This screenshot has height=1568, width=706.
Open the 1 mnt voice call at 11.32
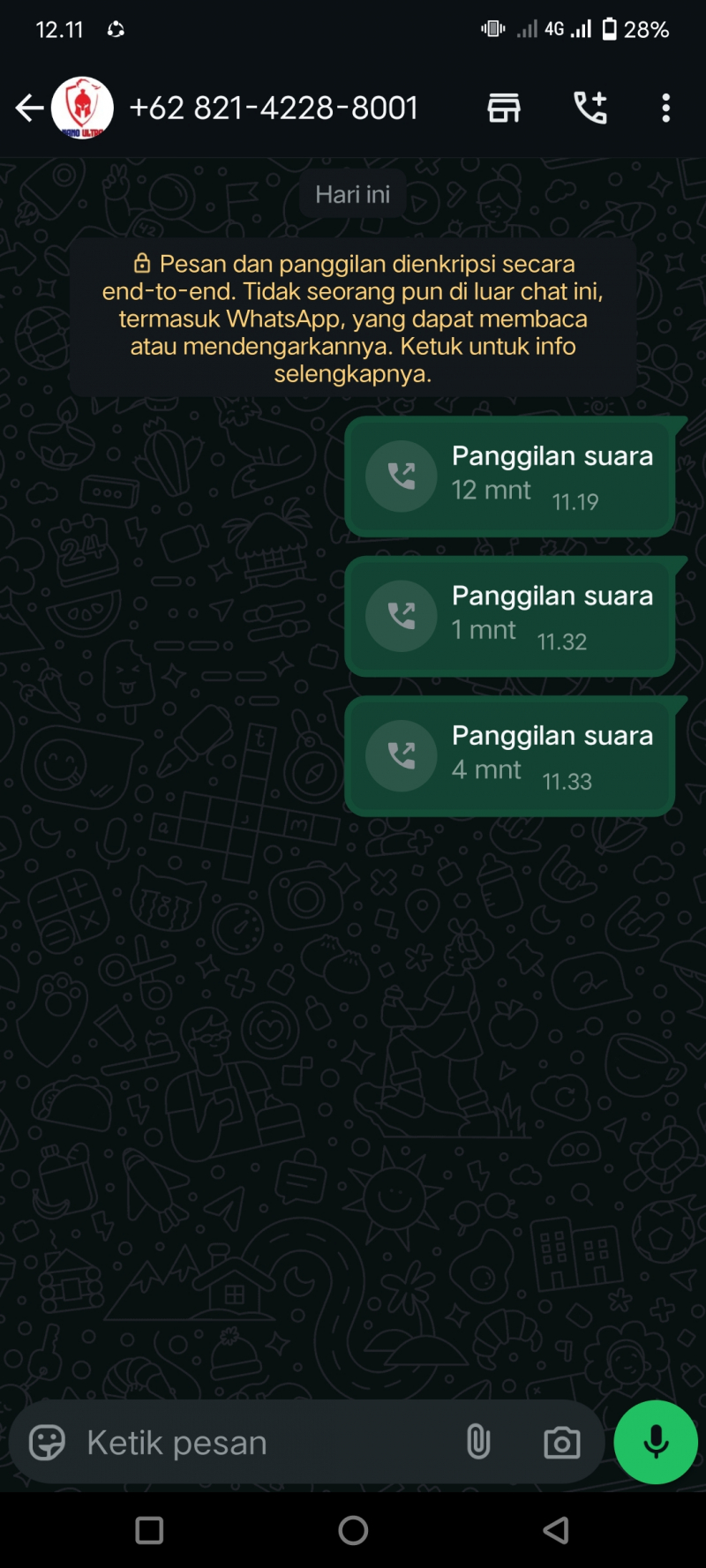pos(510,616)
